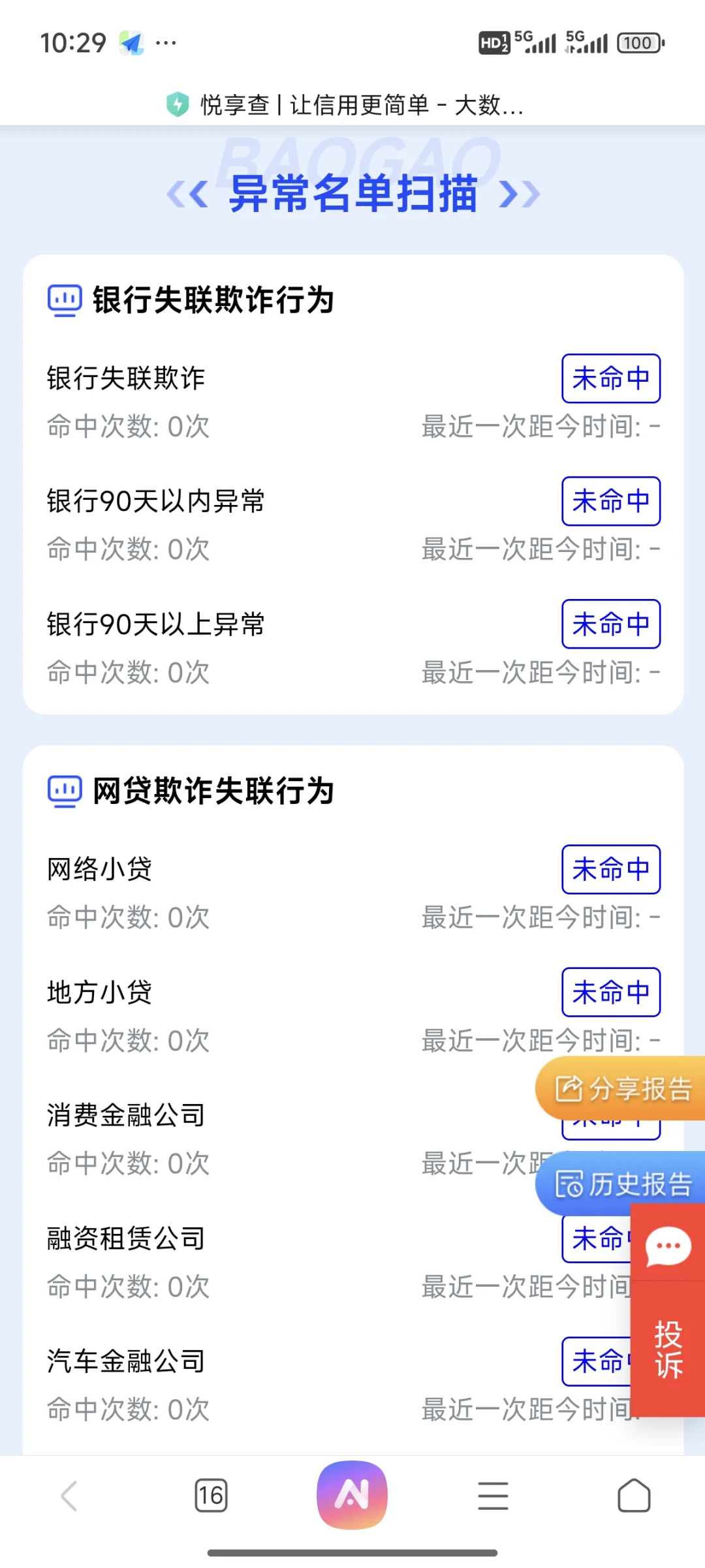
Task: Tap the page title address bar 悦享查
Action: pyautogui.click(x=346, y=104)
